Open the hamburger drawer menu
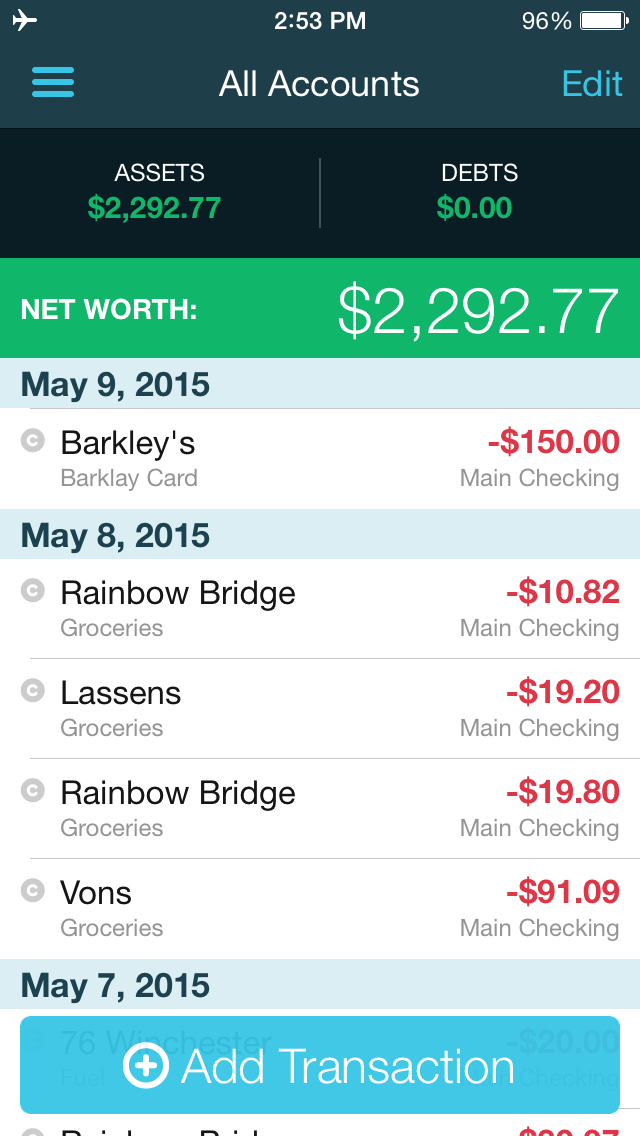 tap(53, 82)
